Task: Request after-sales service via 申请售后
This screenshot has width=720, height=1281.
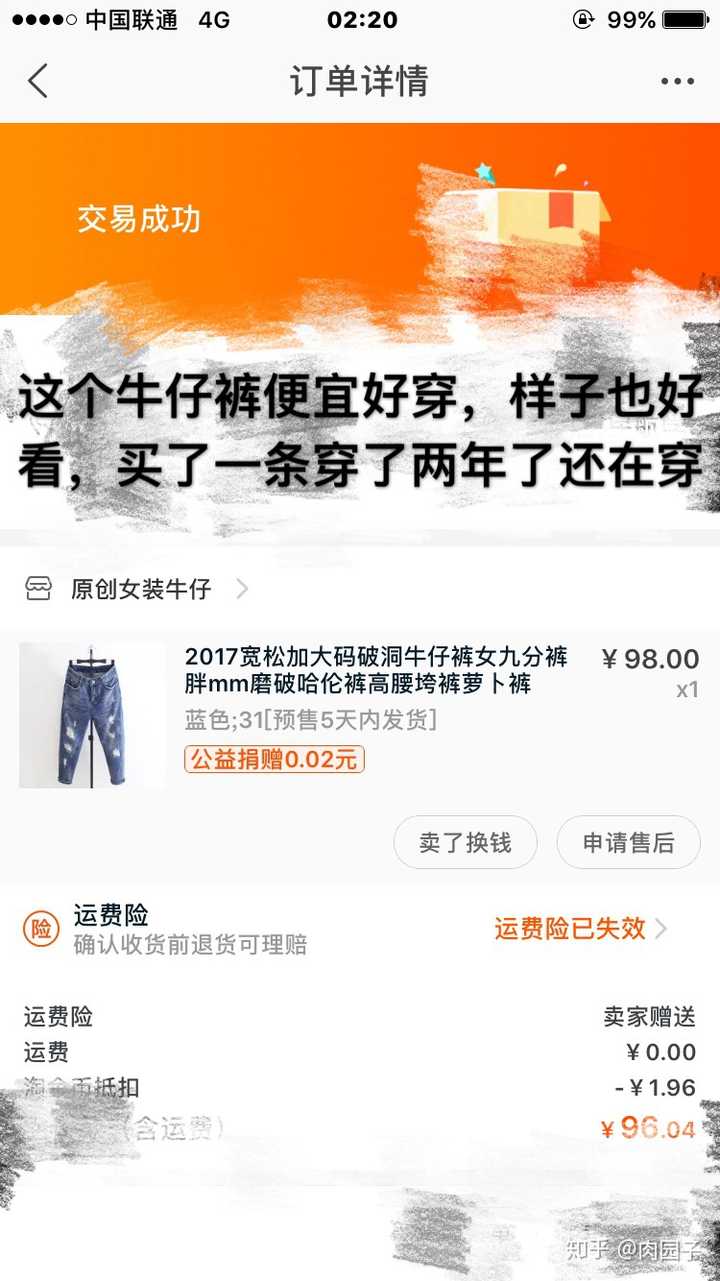Action: tap(628, 843)
